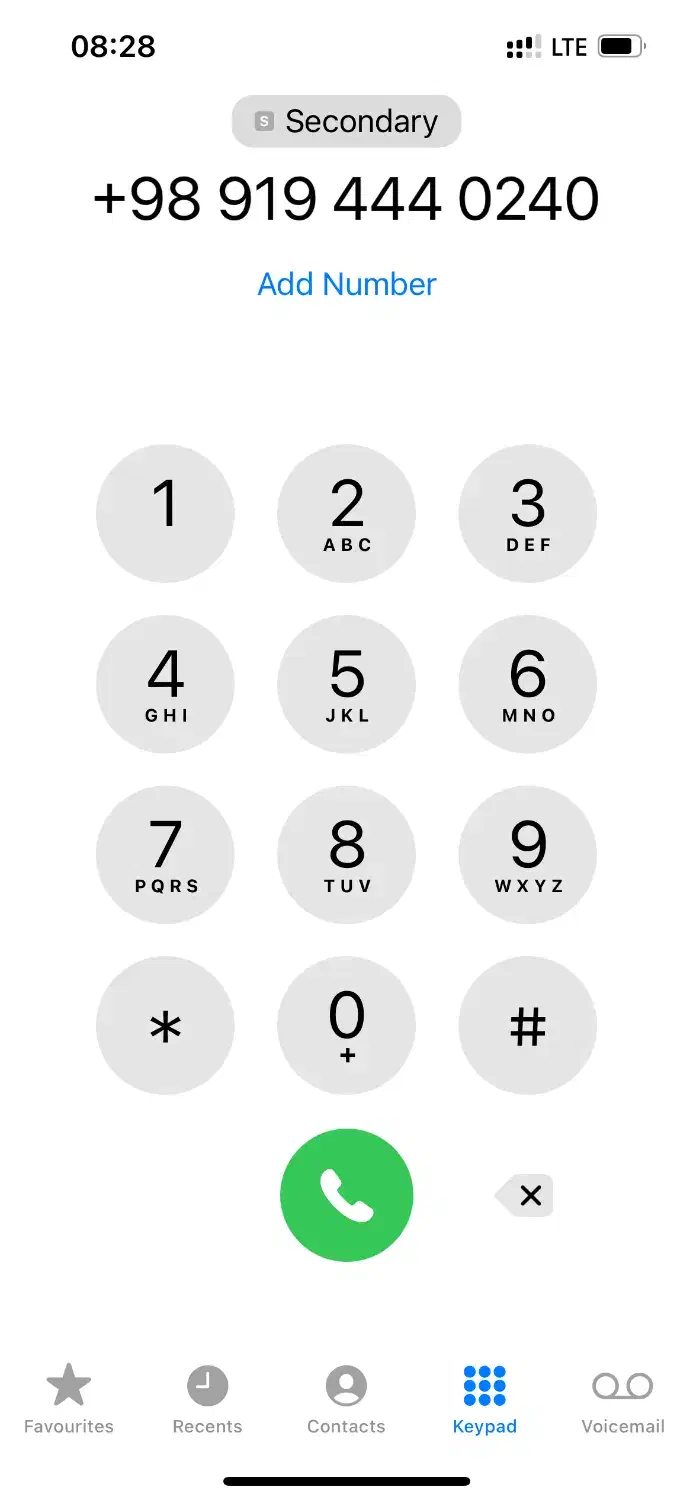Go to the Contacts tab
The image size is (693, 1500).
(x=346, y=1398)
